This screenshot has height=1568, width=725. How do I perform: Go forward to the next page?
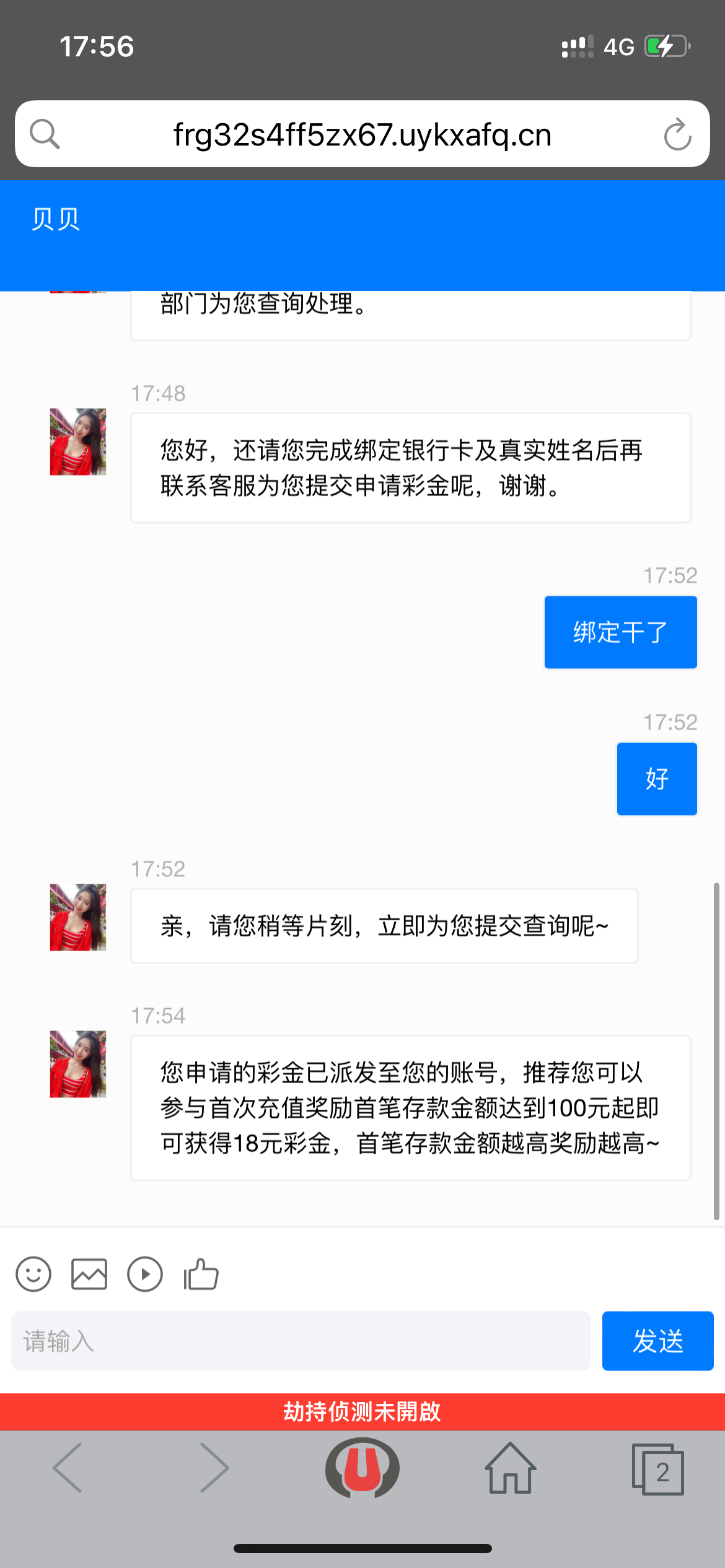pyautogui.click(x=215, y=1468)
